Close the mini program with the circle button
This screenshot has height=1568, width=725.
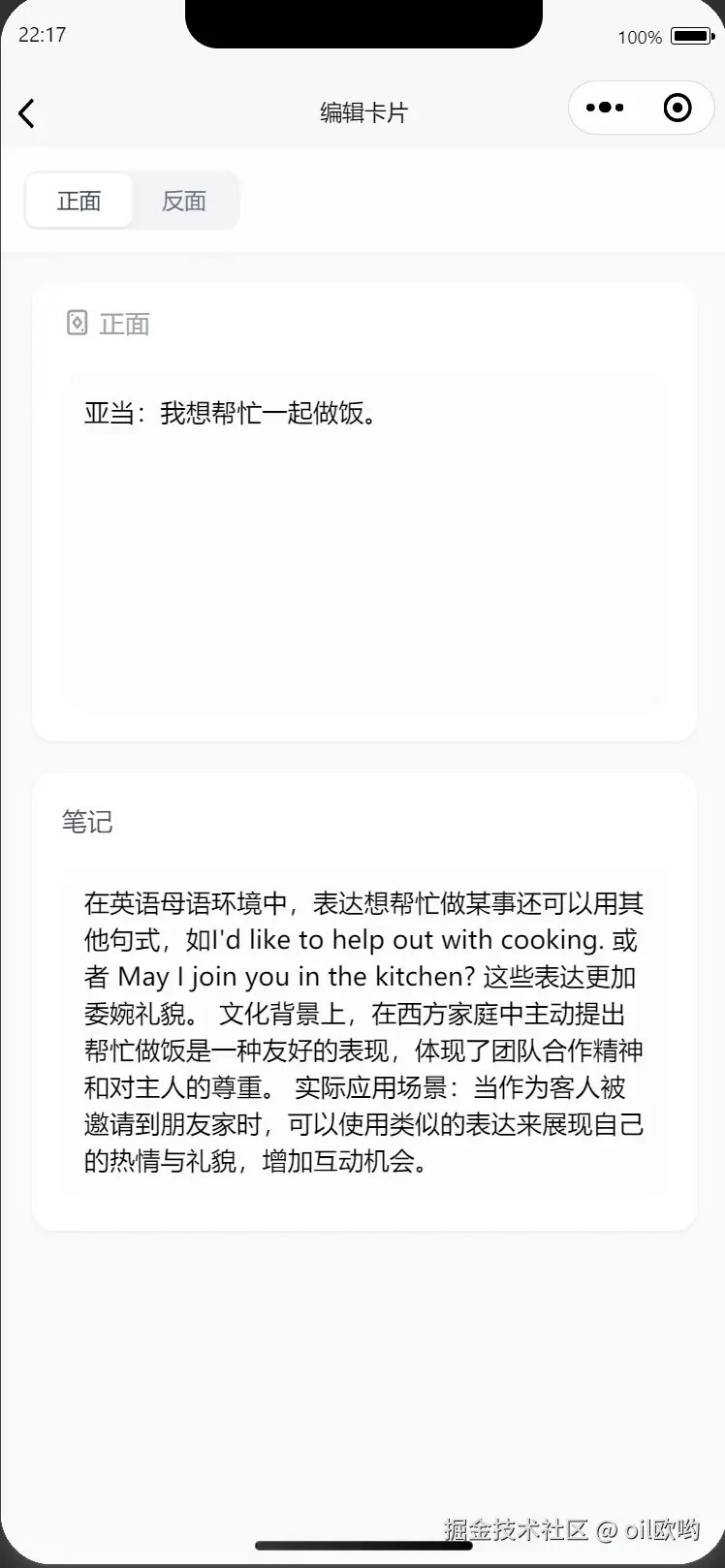pos(678,108)
